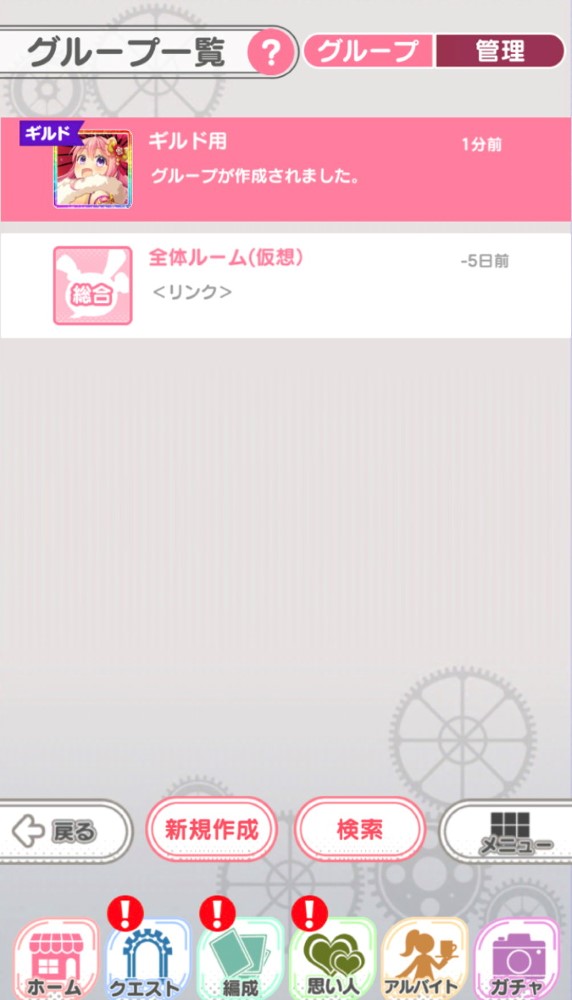Select the 思い人 tab
This screenshot has height=1000, width=572.
(x=332, y=959)
